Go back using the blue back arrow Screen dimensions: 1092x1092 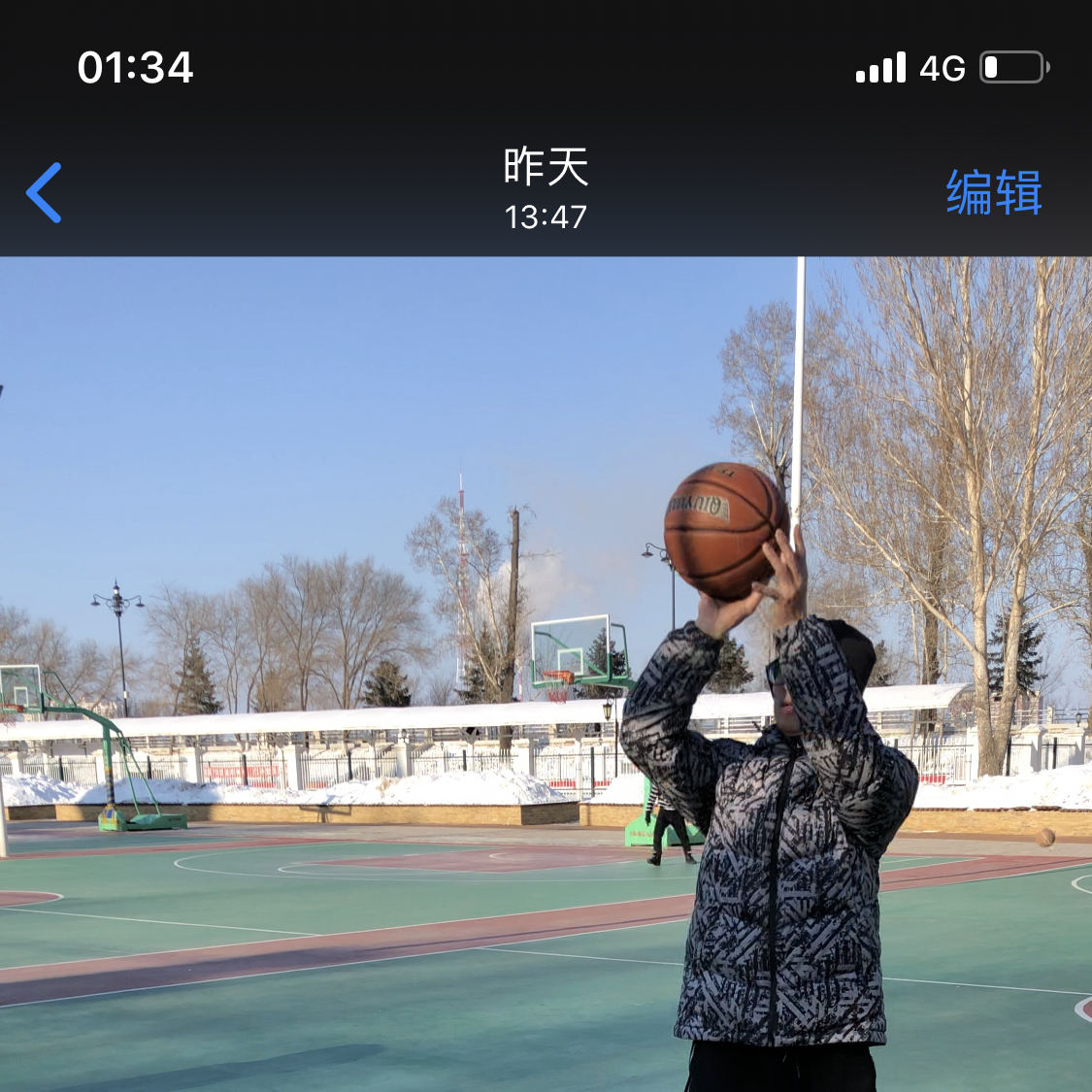click(x=45, y=192)
